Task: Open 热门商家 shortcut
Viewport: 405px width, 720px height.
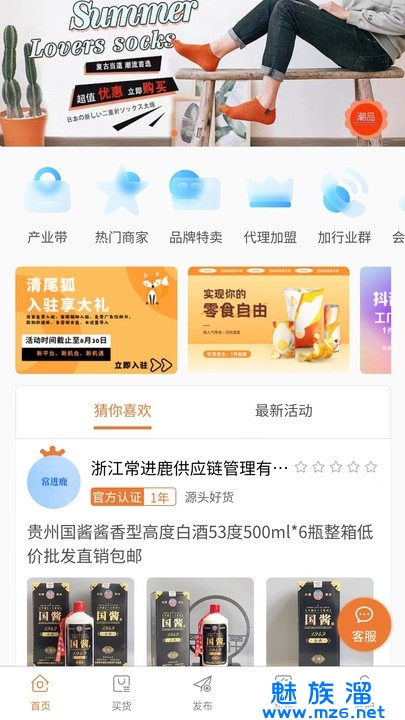Action: pos(121,205)
